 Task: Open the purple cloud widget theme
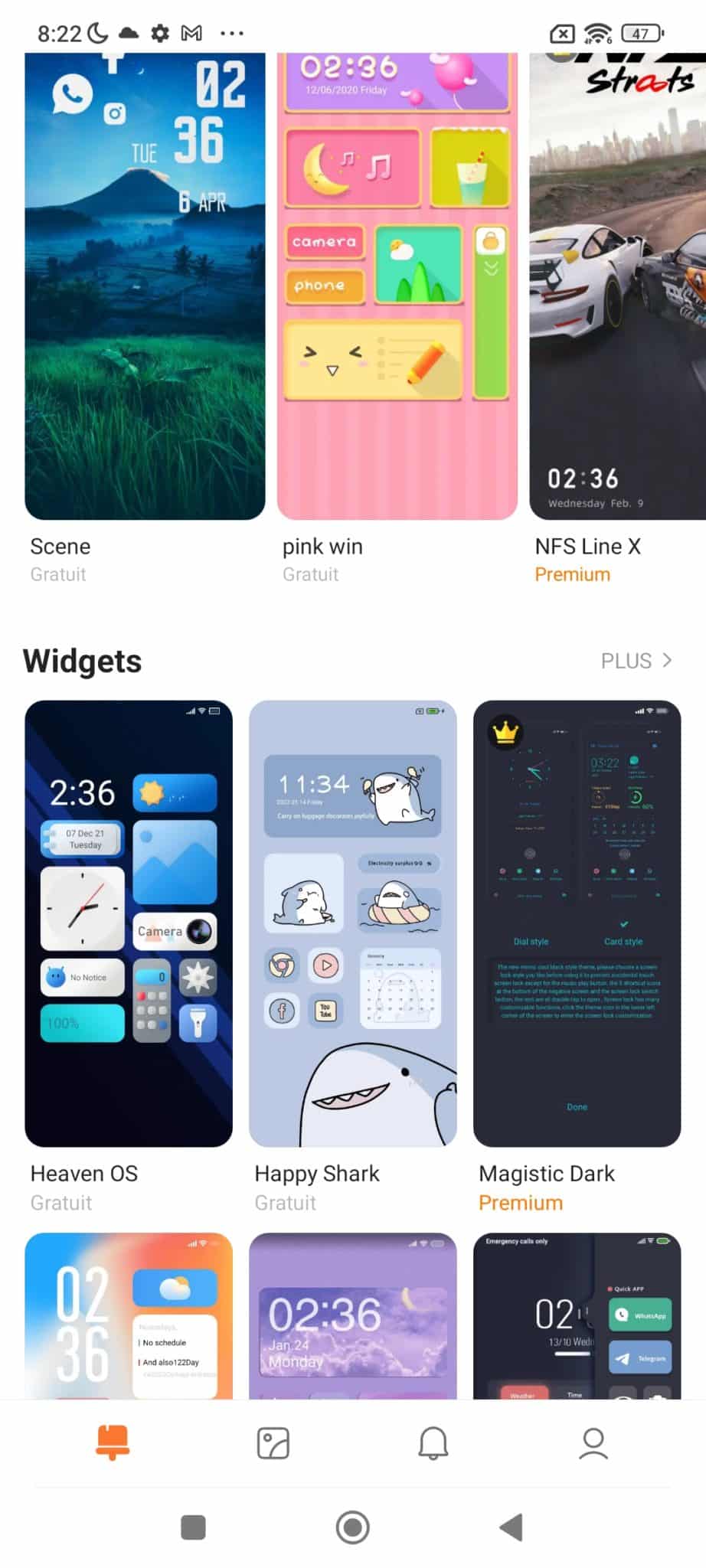pos(353,1315)
